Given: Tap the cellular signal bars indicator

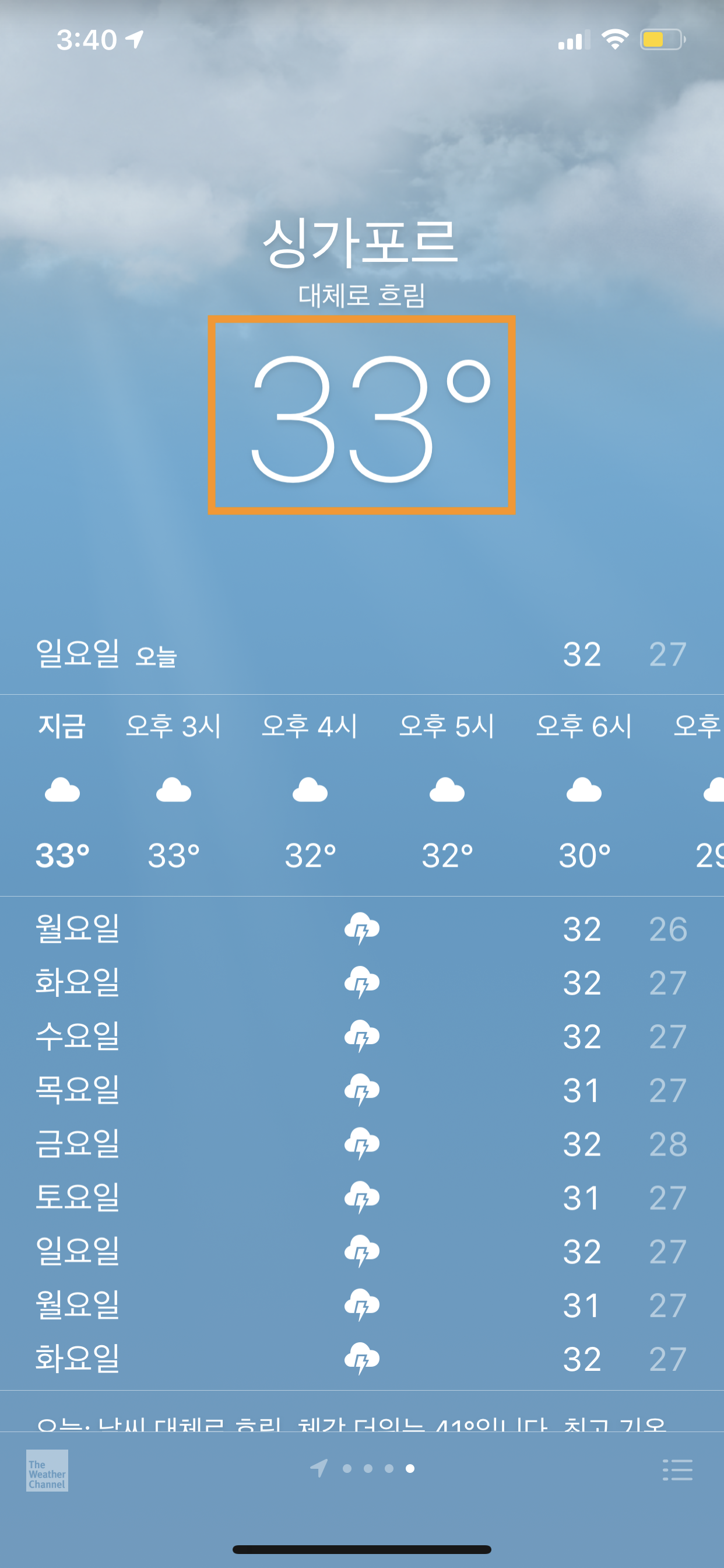Looking at the screenshot, I should coord(572,39).
